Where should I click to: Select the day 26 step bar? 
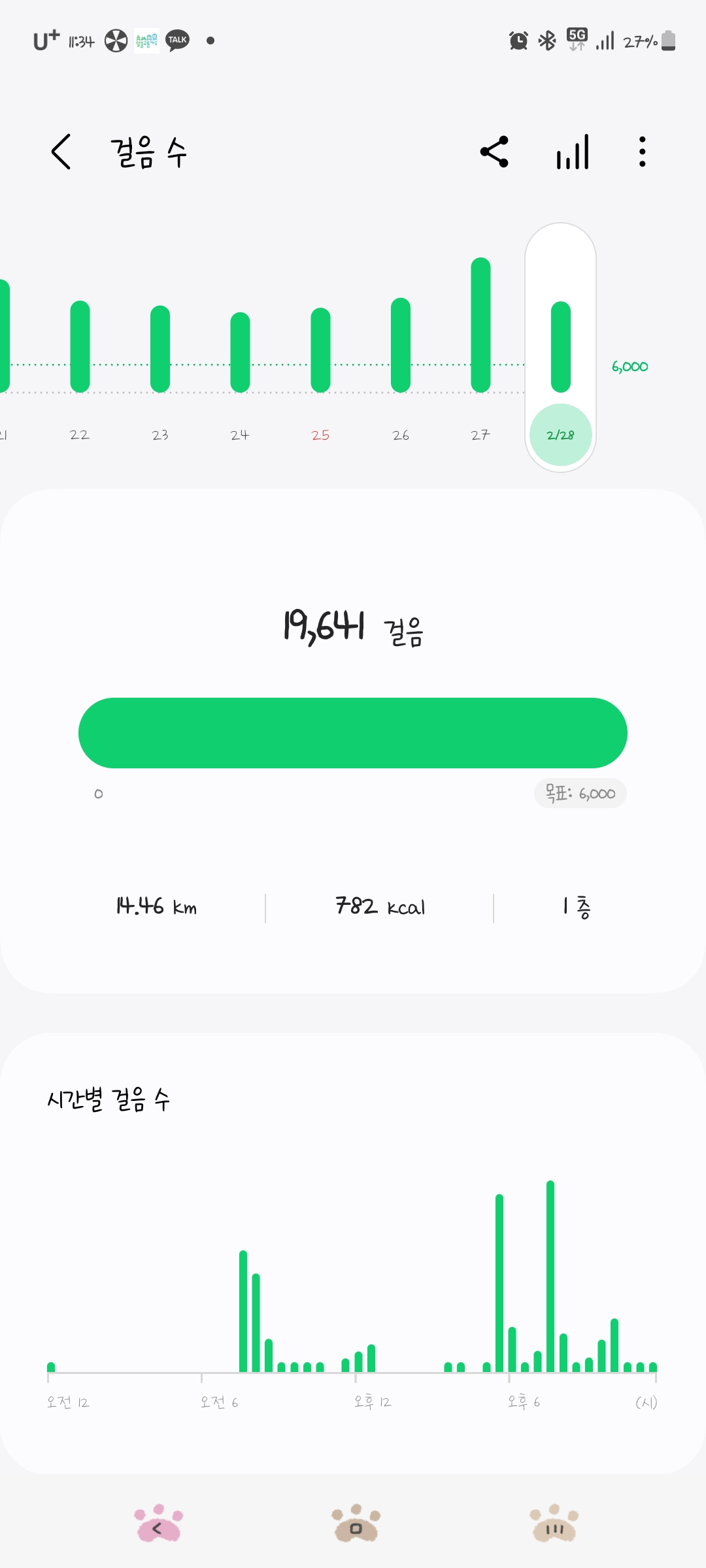(x=401, y=345)
